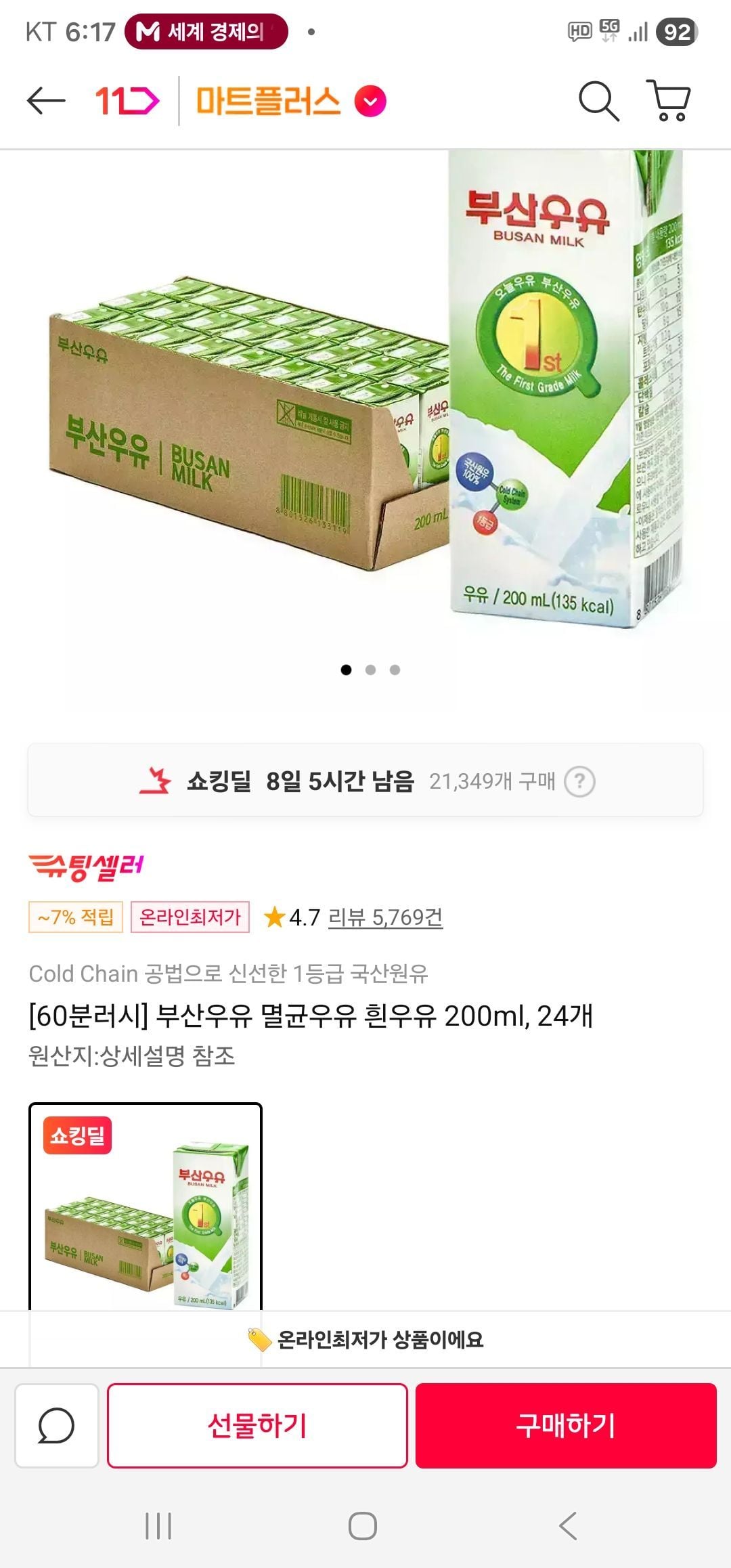
Task: Return to the phone home screen
Action: click(x=363, y=1526)
